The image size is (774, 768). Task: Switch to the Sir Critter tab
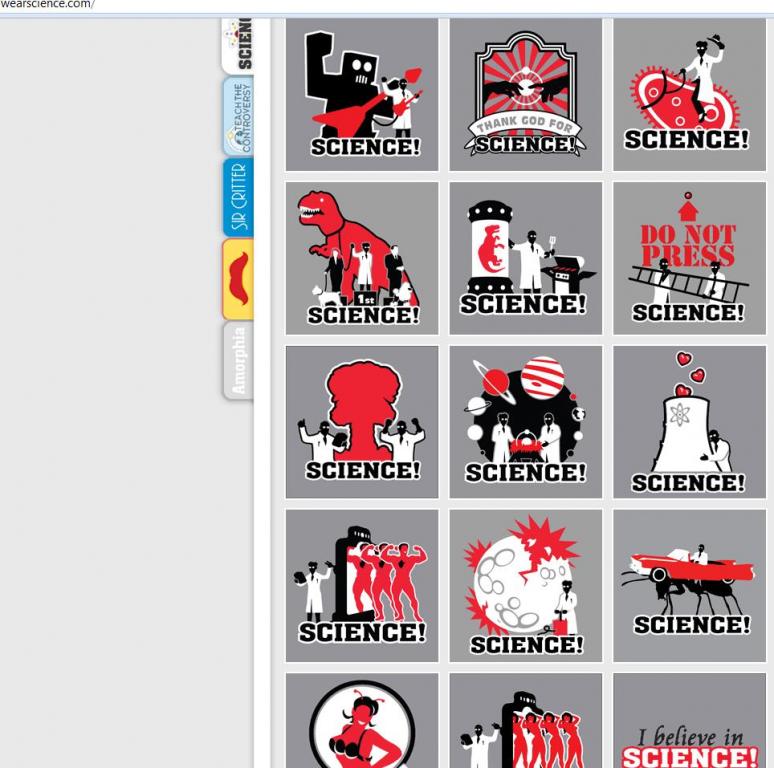click(x=238, y=197)
